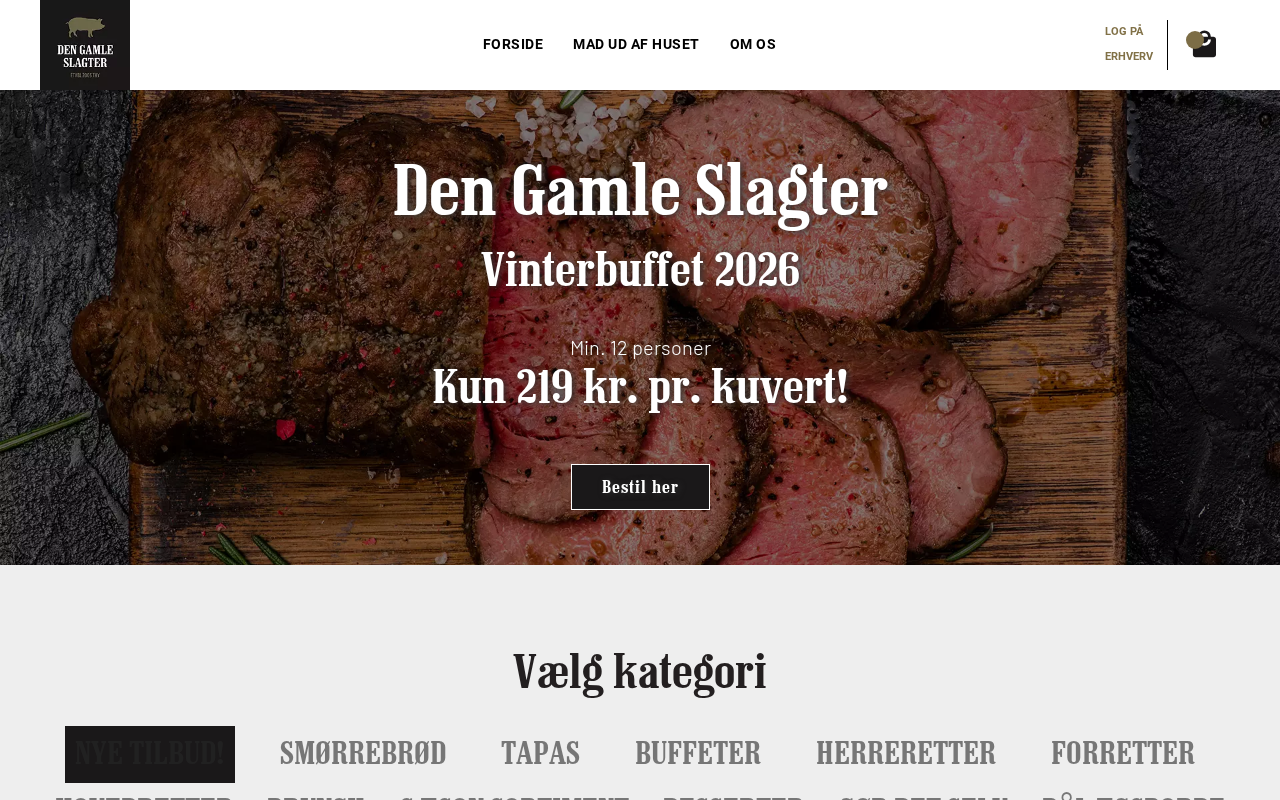Select the Nye tilbud! category
The image size is (1280, 800).
(150, 754)
